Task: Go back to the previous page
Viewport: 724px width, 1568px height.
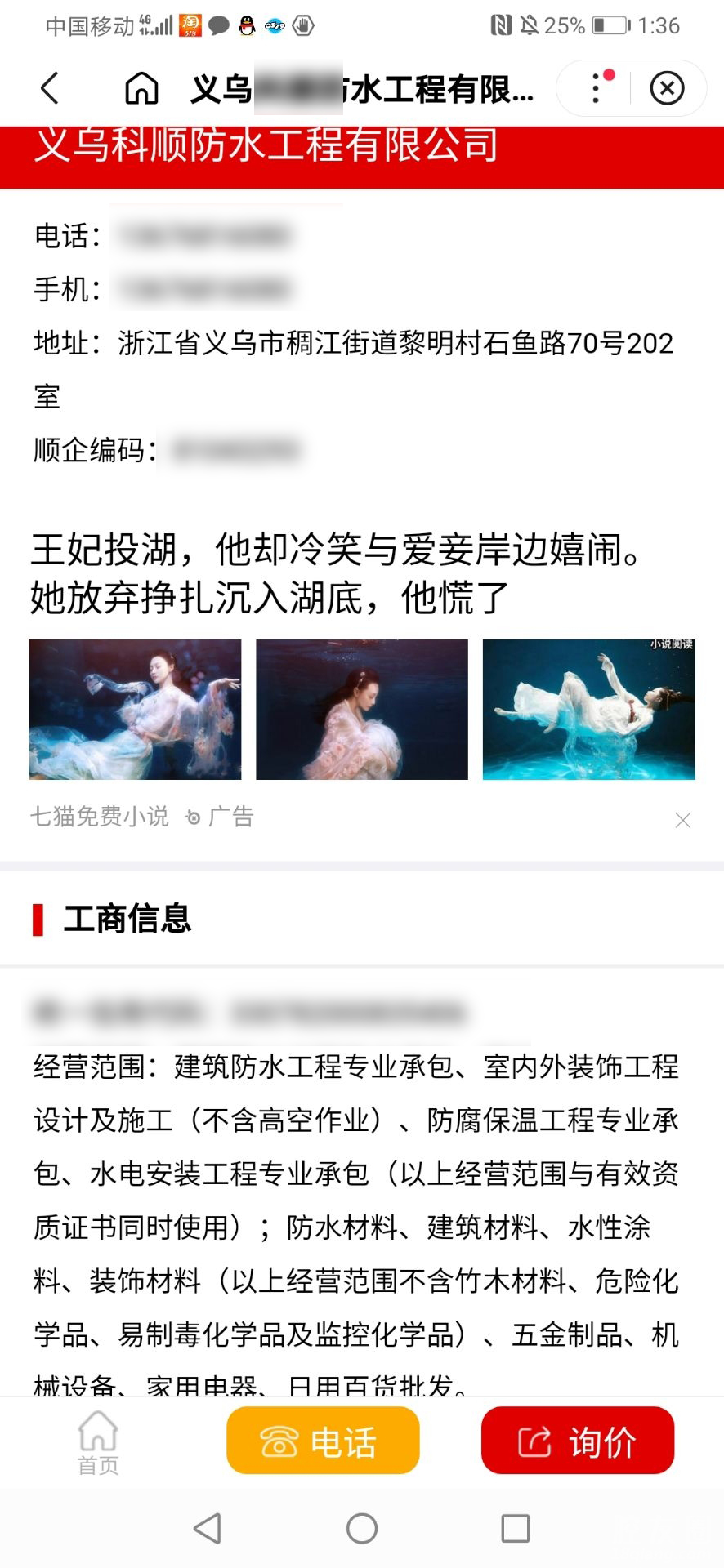Action: (x=51, y=88)
